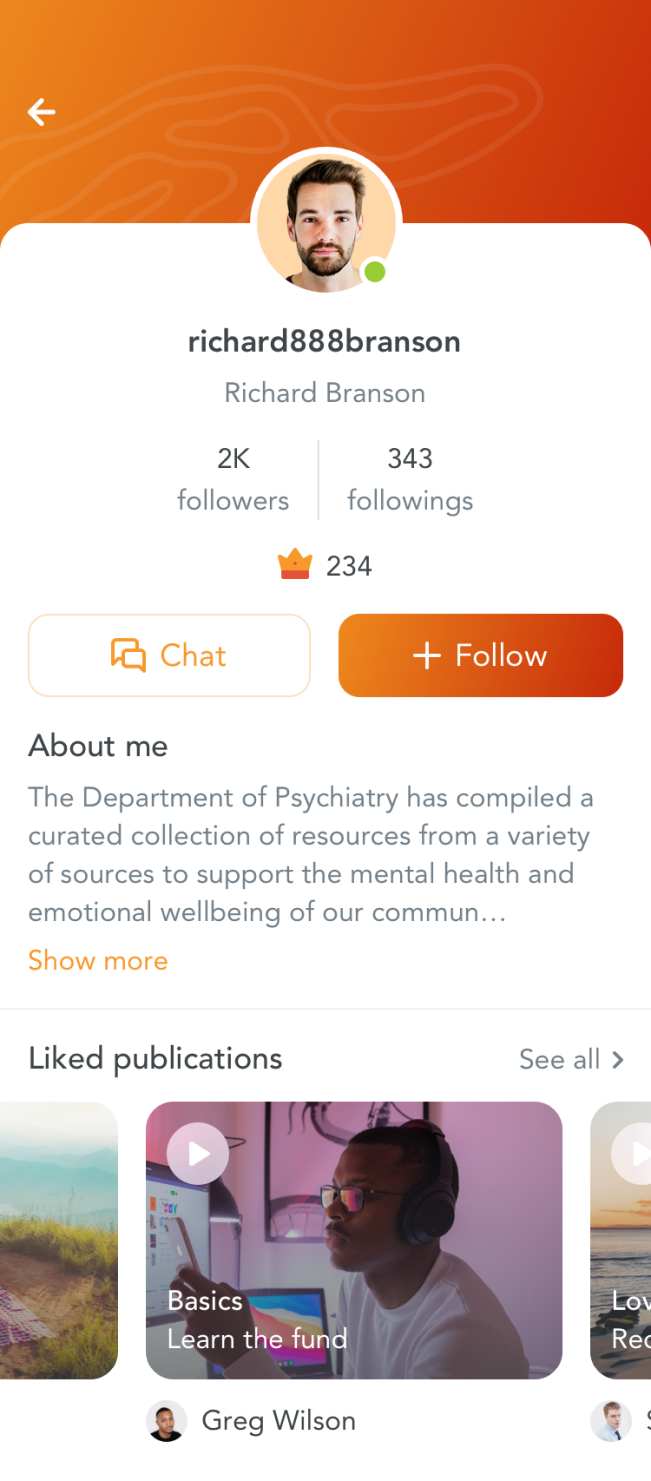The width and height of the screenshot is (651, 1481).
Task: Open the Basics publication card
Action: tap(354, 1240)
